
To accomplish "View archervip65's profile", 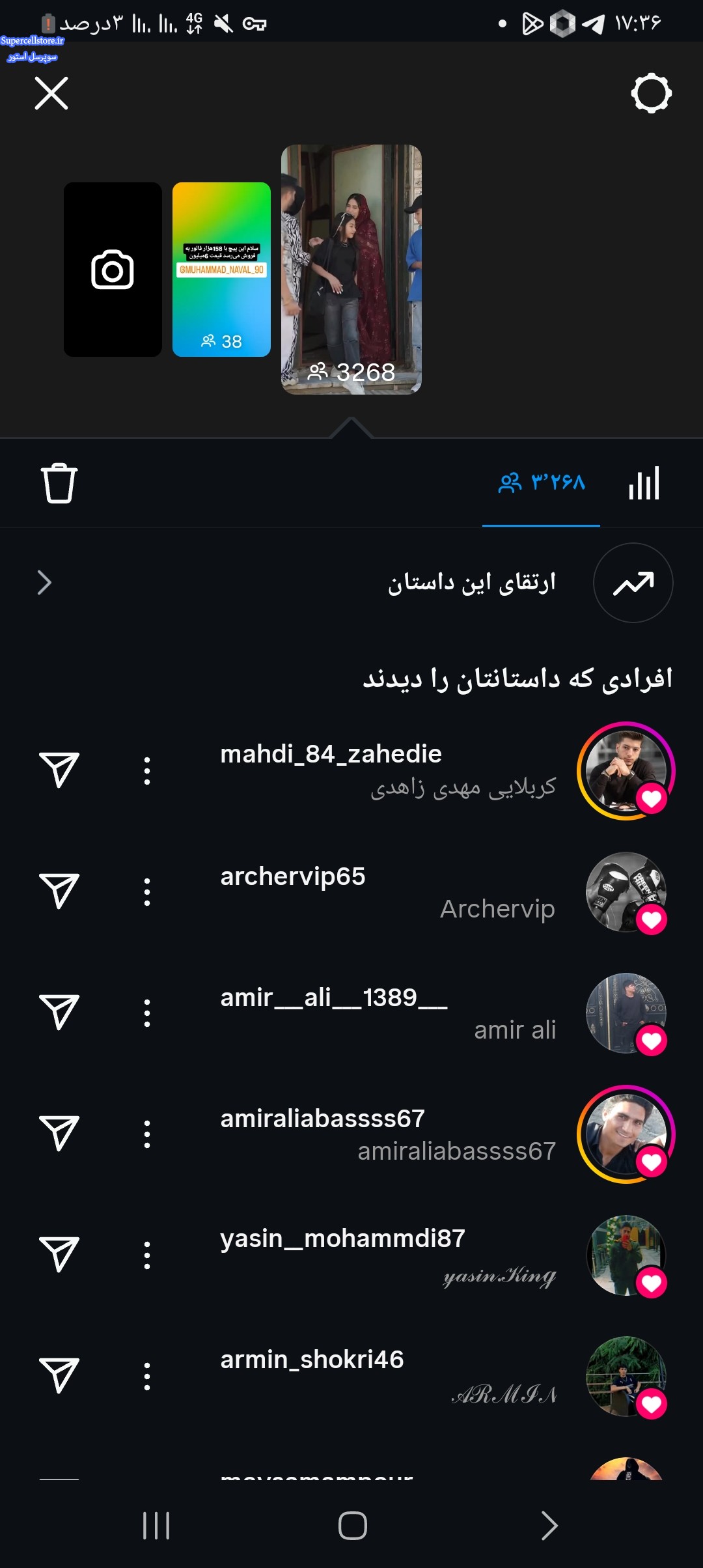I will [293, 877].
